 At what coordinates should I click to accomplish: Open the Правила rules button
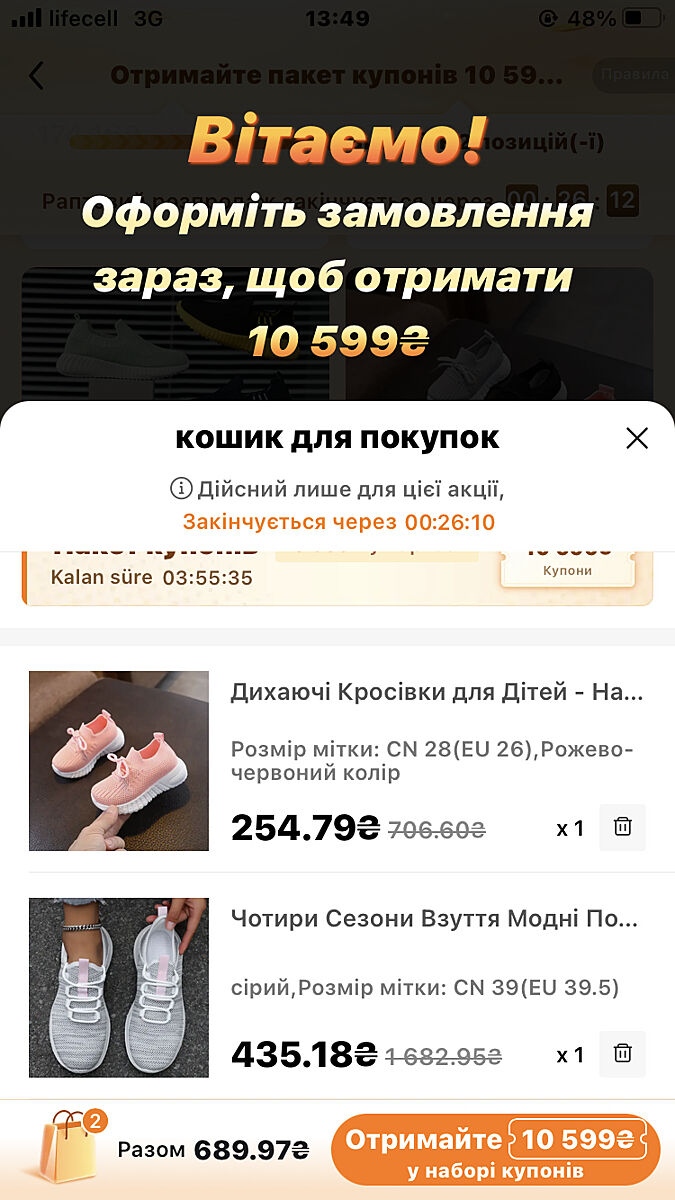point(634,75)
